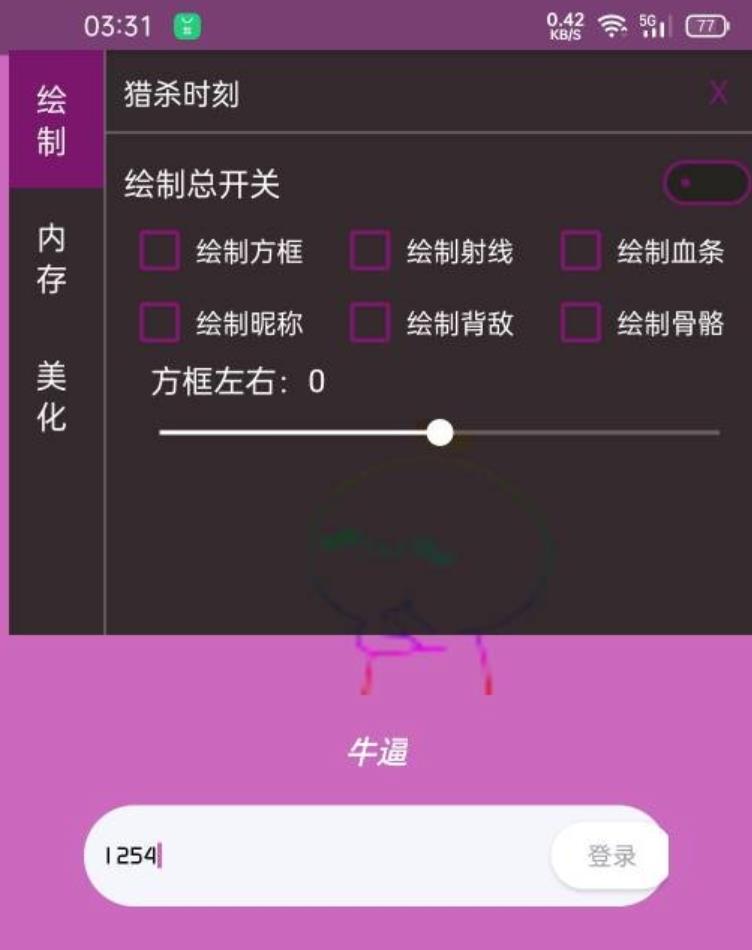Check the 绘制方框 checkbox
This screenshot has height=950, width=752.
[160, 251]
